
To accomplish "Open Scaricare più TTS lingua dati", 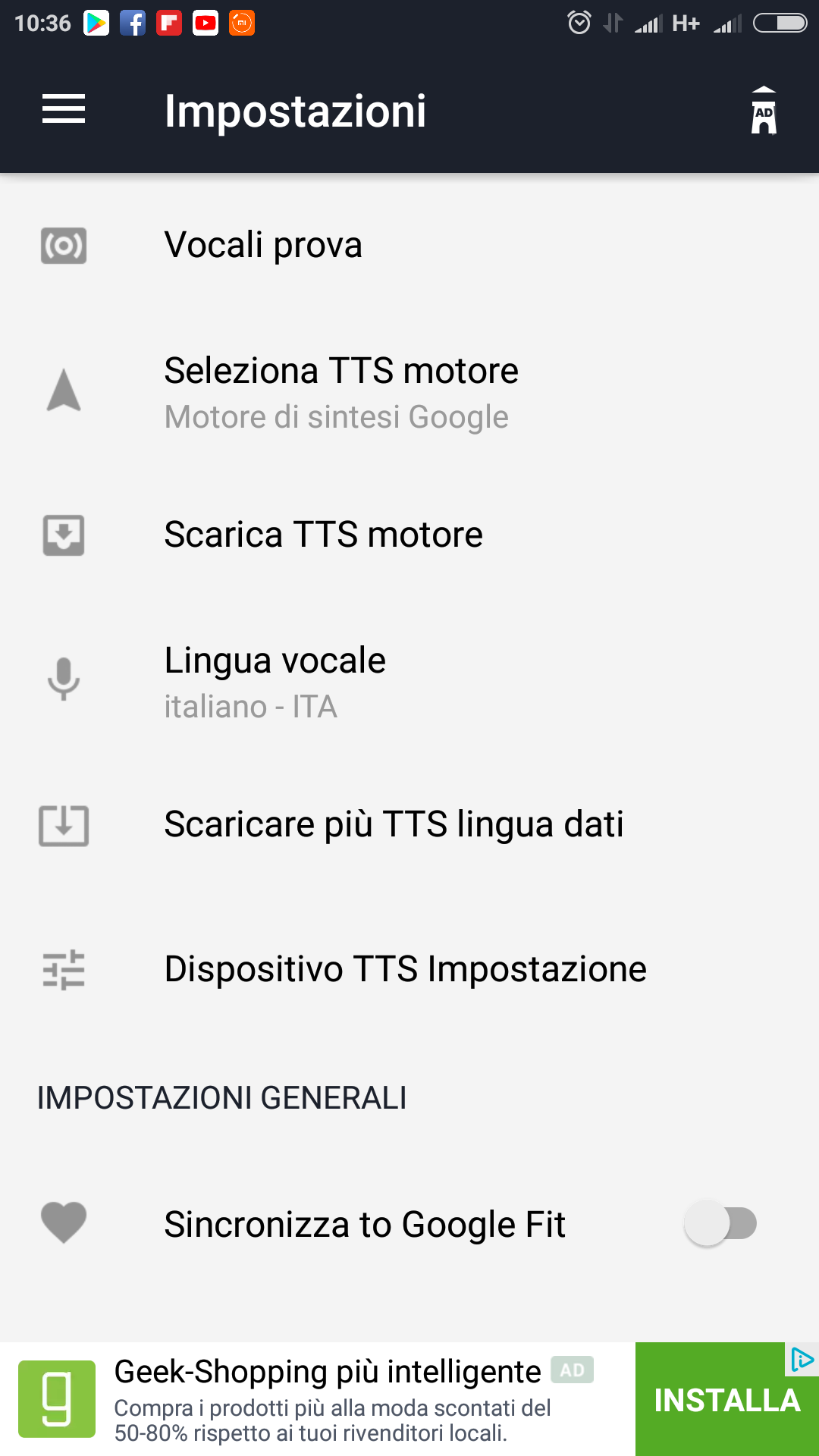I will [x=409, y=824].
